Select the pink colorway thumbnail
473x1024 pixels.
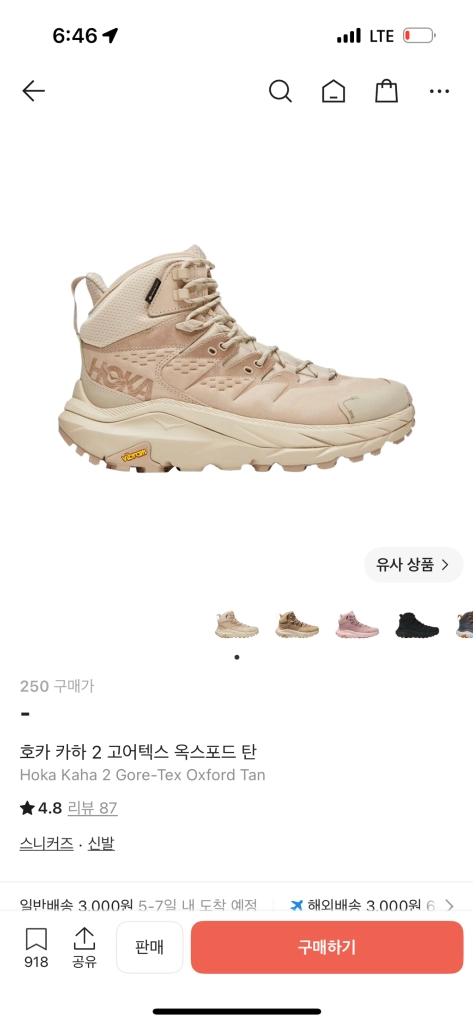coord(357,624)
